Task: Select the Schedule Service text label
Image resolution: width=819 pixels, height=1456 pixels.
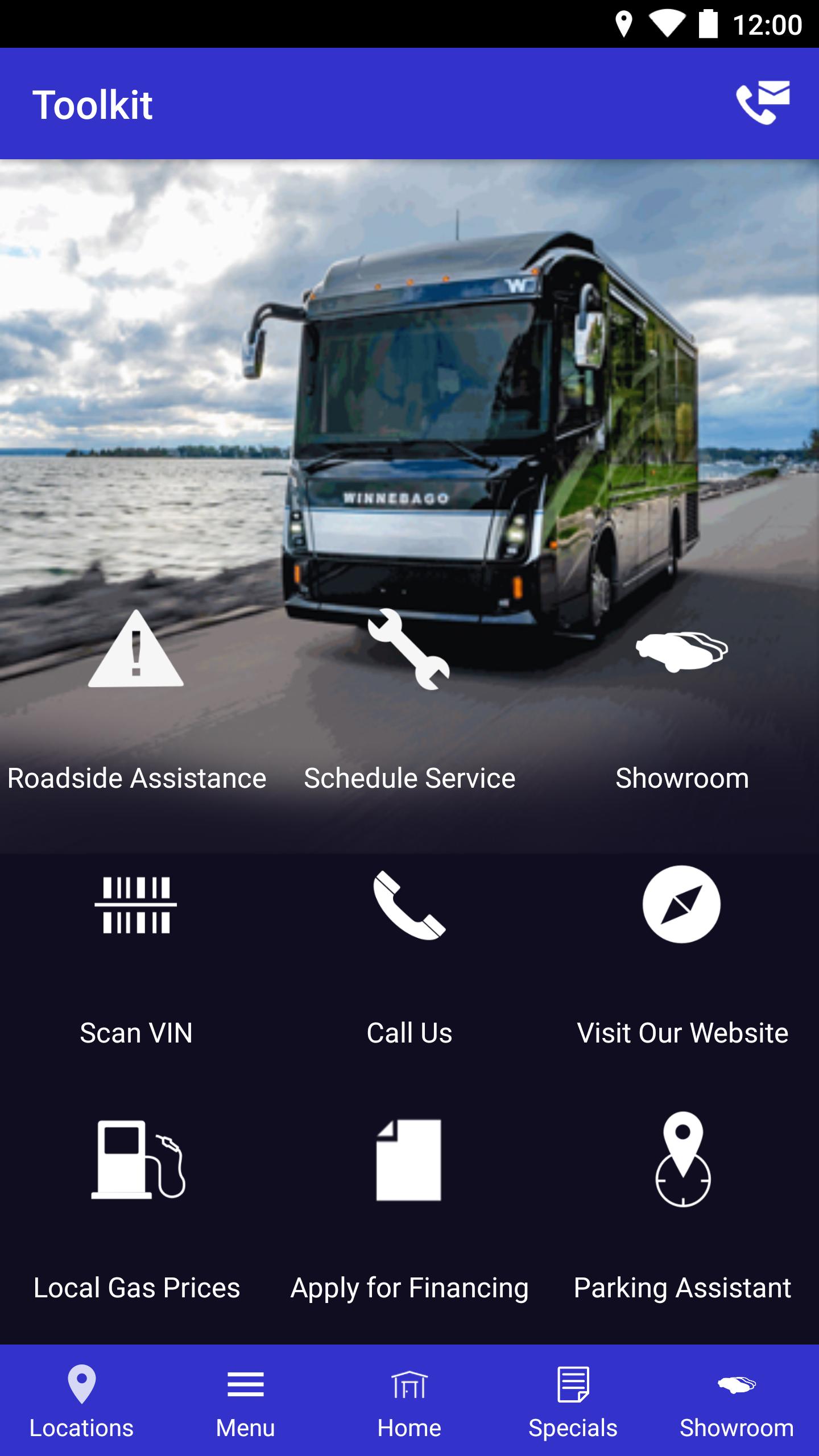Action: pos(409,778)
